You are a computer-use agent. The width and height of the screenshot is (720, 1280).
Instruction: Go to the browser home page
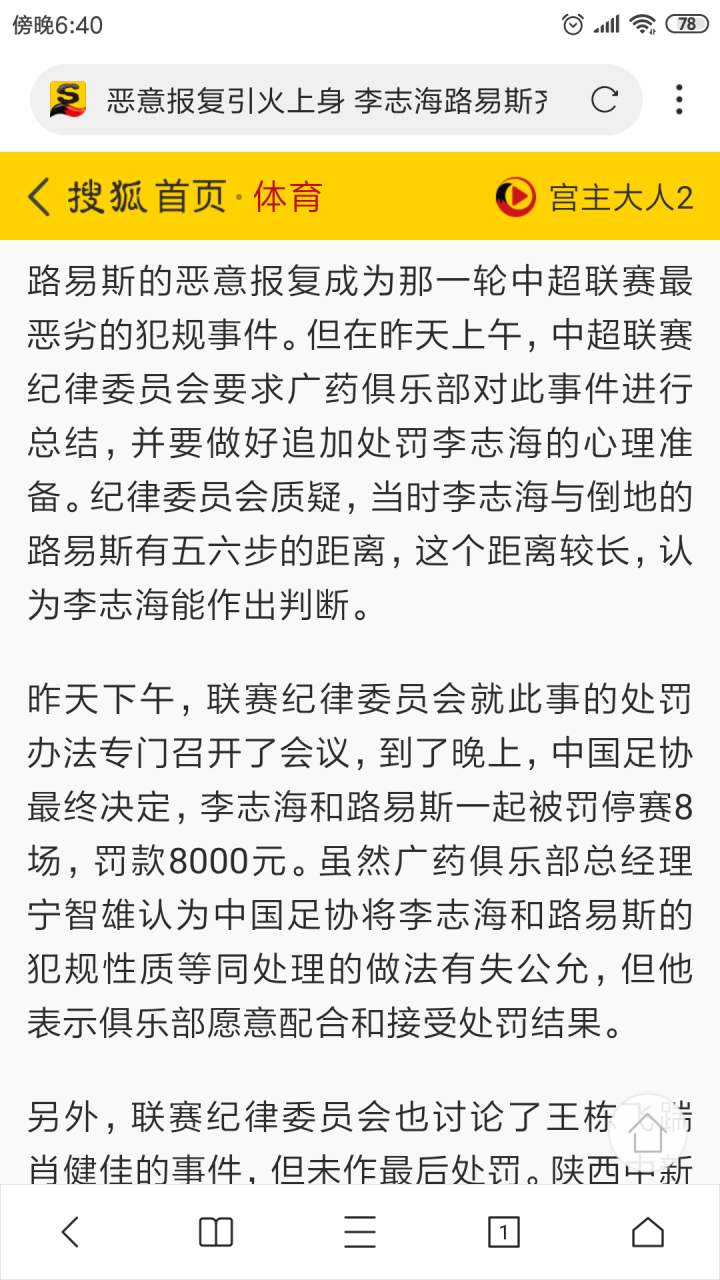pyautogui.click(x=648, y=1232)
